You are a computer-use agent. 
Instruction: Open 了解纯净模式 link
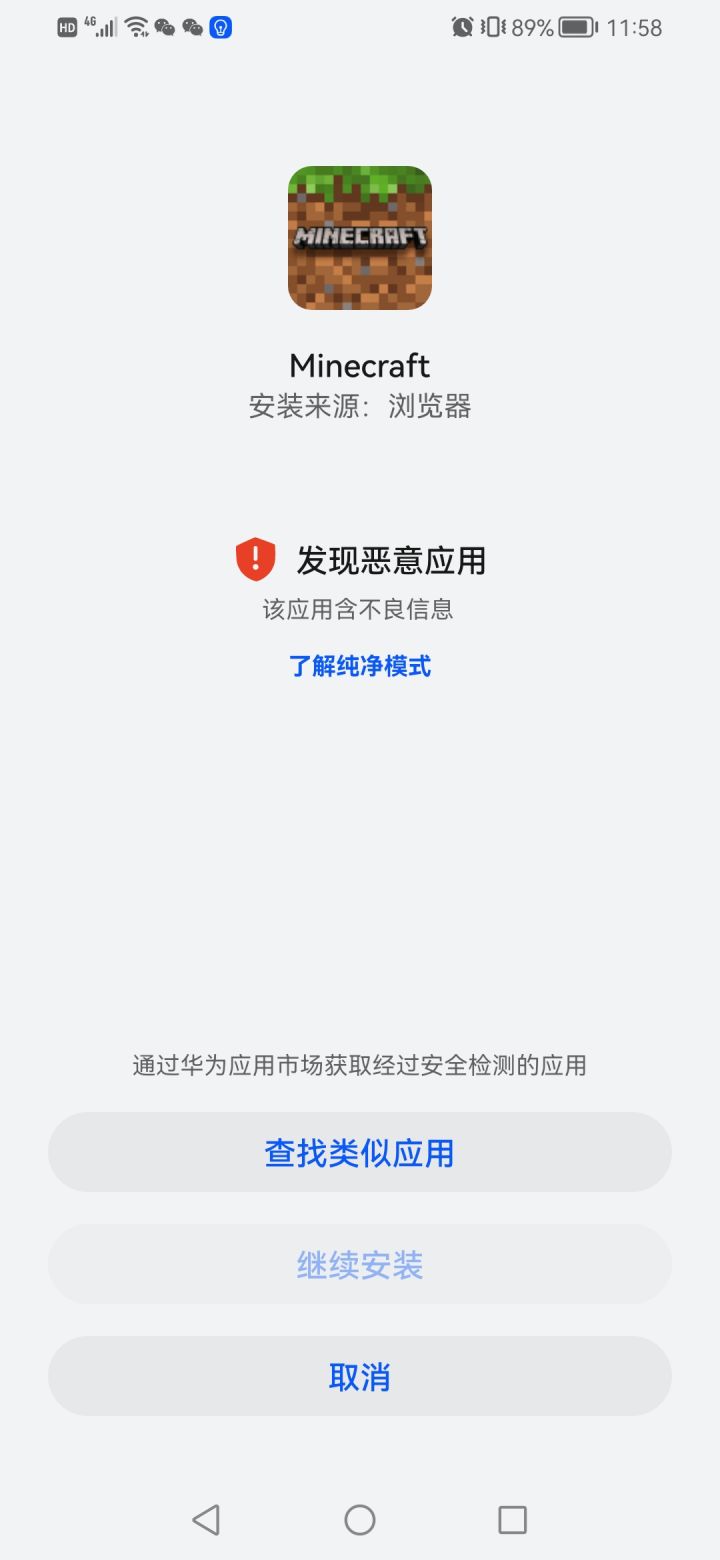click(x=359, y=666)
